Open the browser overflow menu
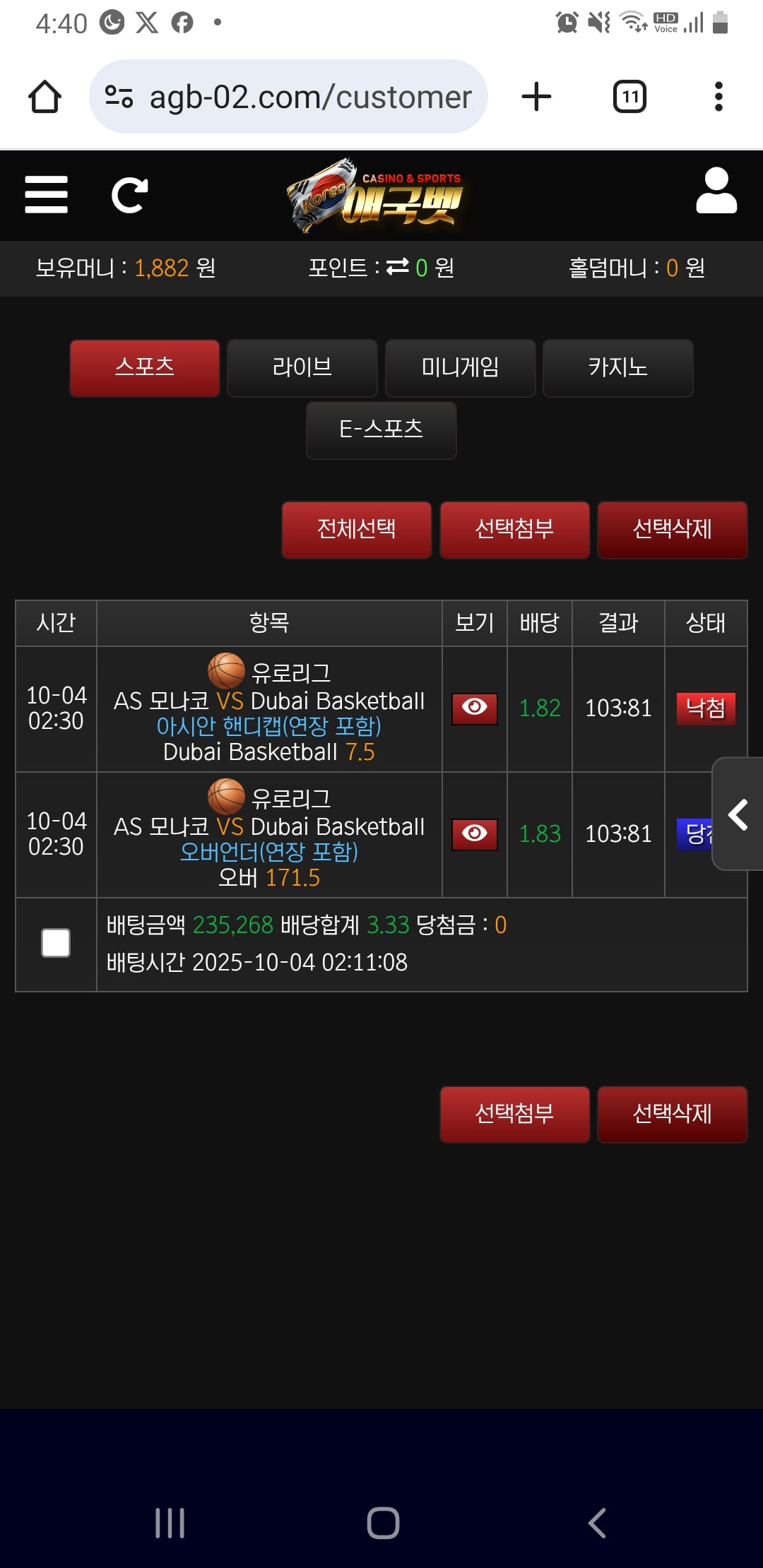This screenshot has width=763, height=1568. pos(718,97)
